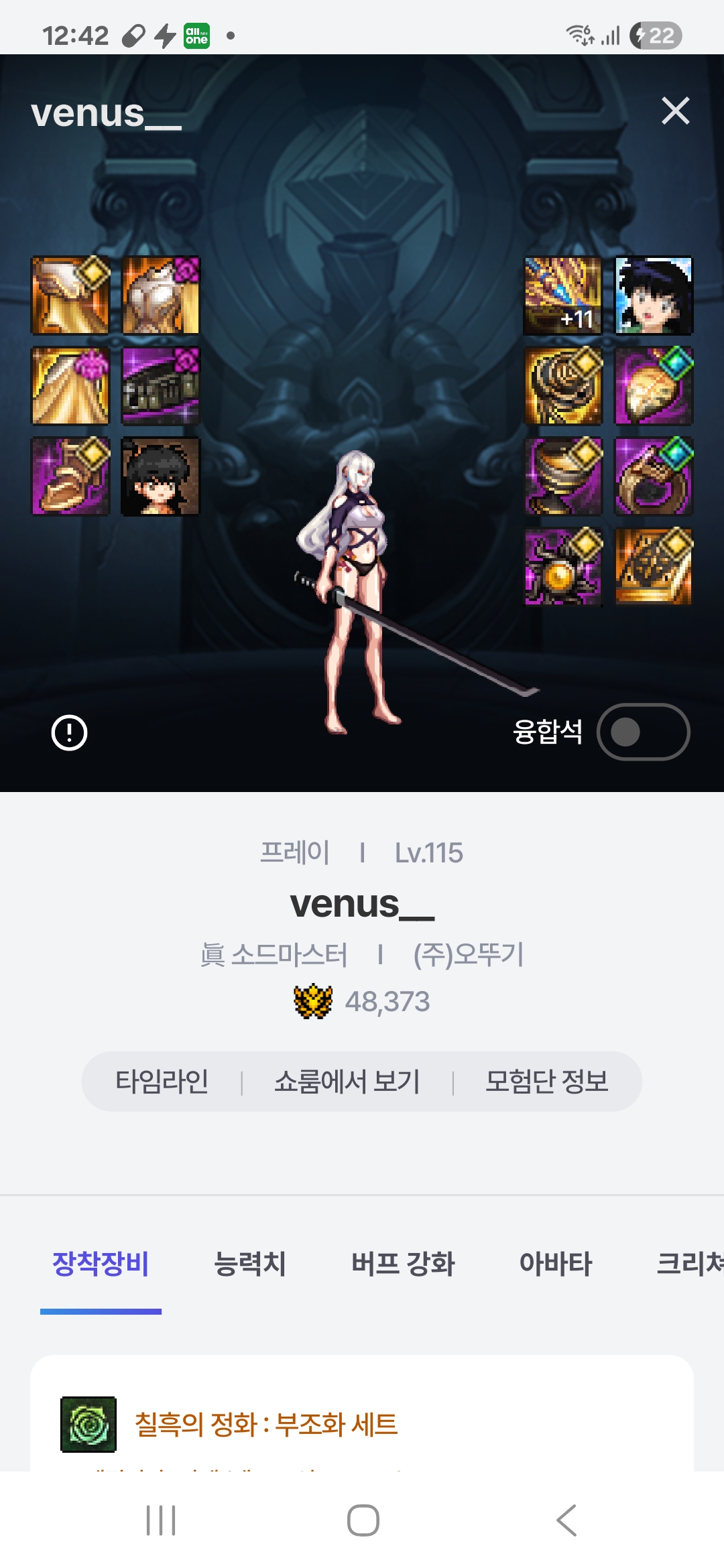
Task: Inspect the purple belt equipment slot
Action: [161, 386]
